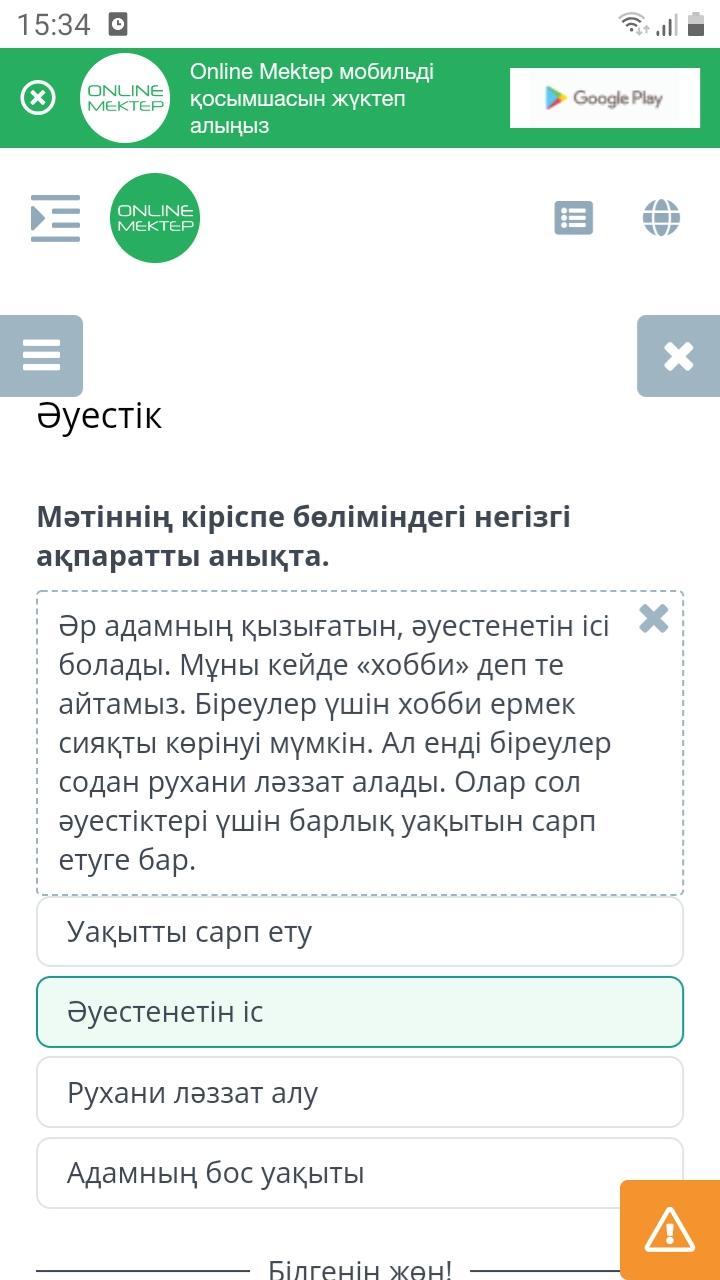
Task: Choose the answer "Рухани ләззат алу"
Action: (360, 1092)
